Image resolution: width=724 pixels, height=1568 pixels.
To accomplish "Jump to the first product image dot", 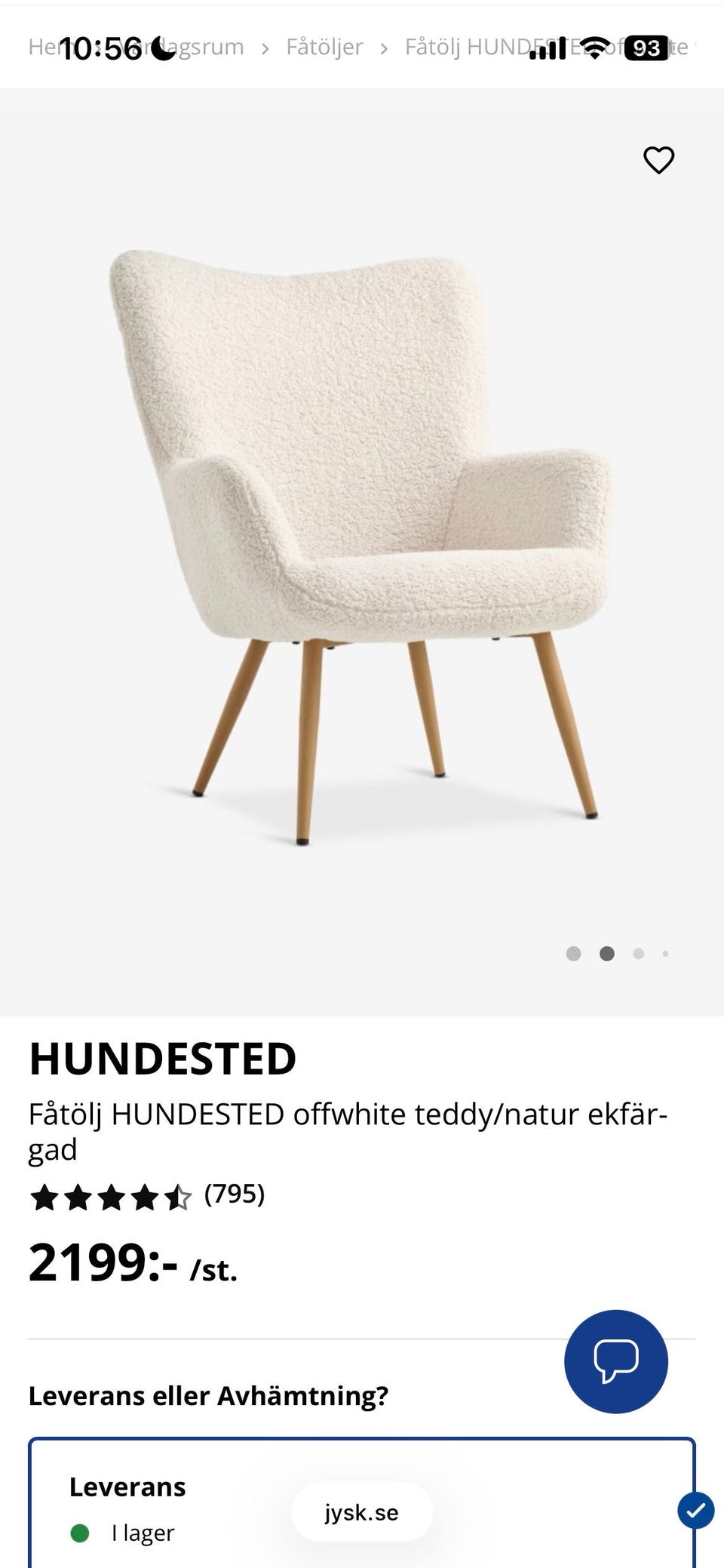I will click(x=573, y=954).
